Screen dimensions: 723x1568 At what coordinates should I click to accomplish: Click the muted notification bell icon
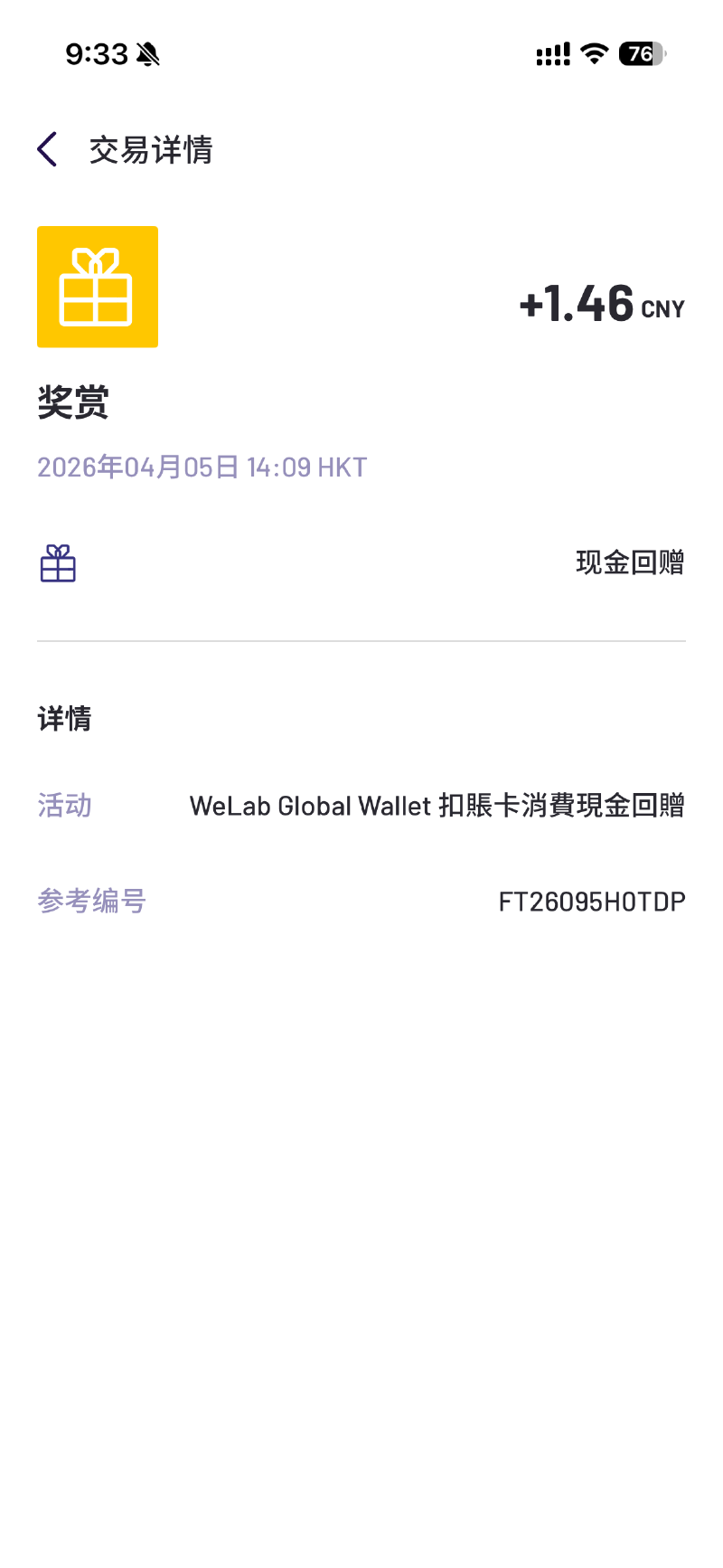tap(147, 54)
